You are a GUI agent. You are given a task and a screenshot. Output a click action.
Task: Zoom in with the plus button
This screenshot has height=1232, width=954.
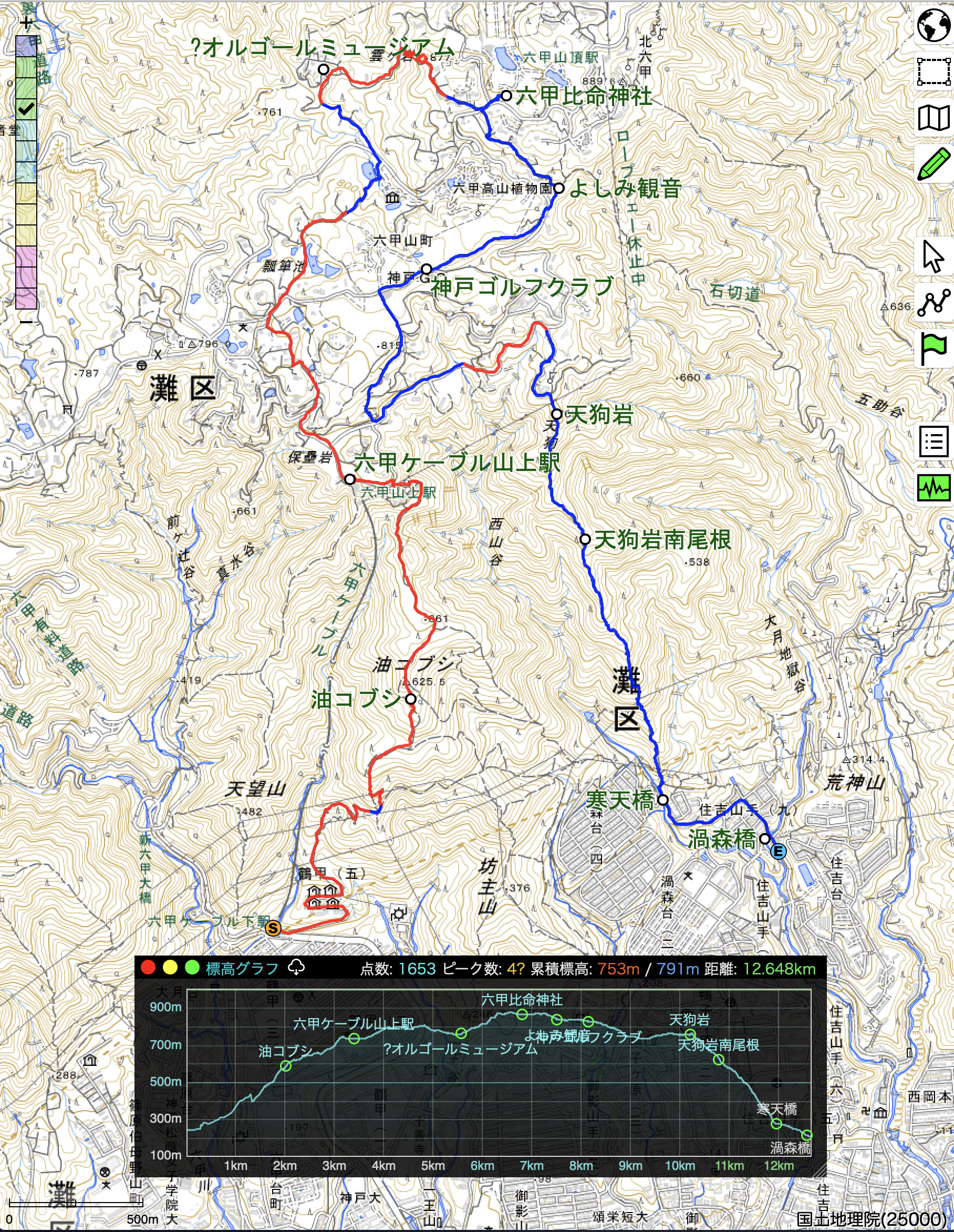coord(26,23)
